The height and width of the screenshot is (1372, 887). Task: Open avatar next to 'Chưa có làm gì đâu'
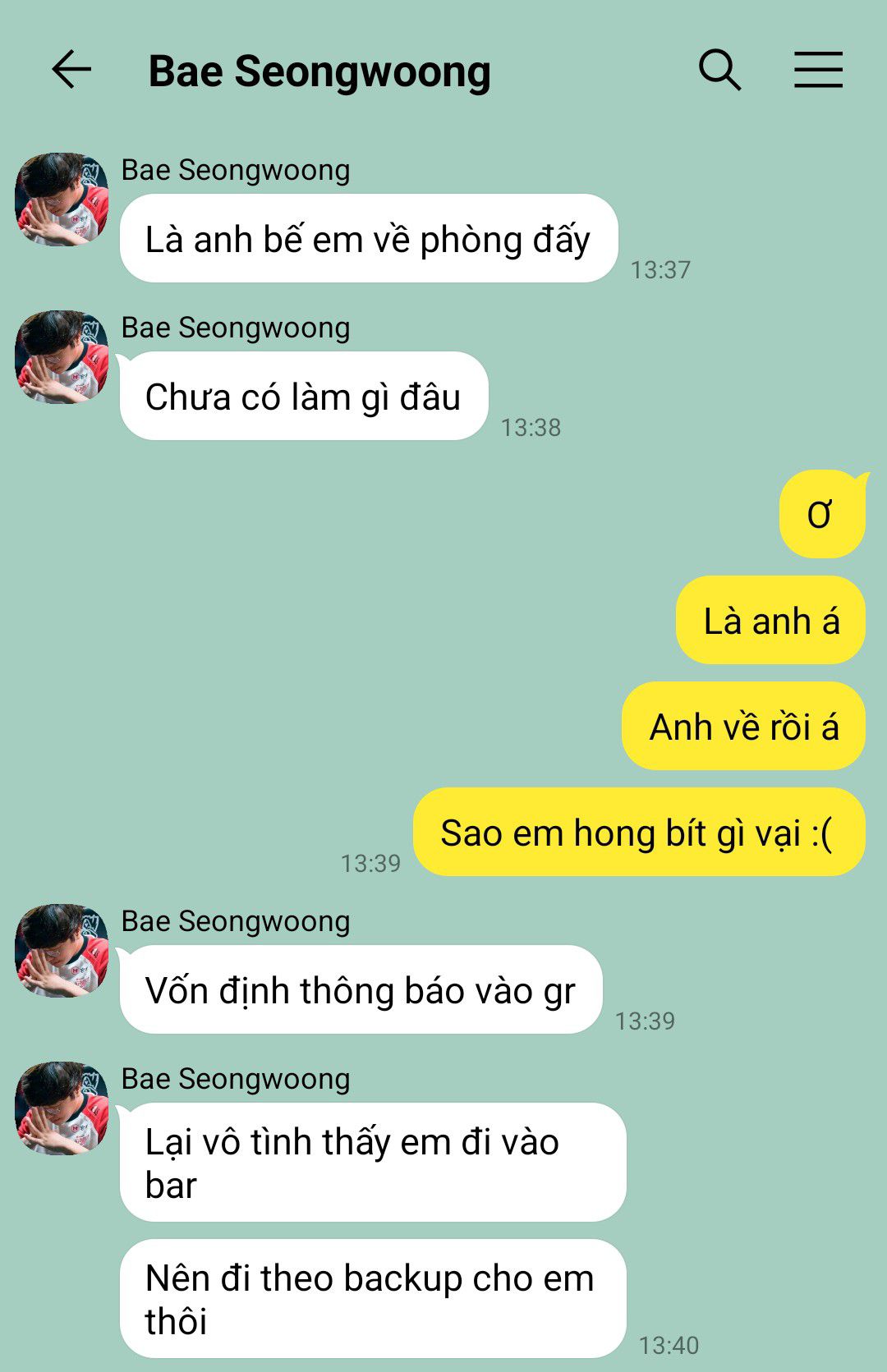pyautogui.click(x=62, y=357)
